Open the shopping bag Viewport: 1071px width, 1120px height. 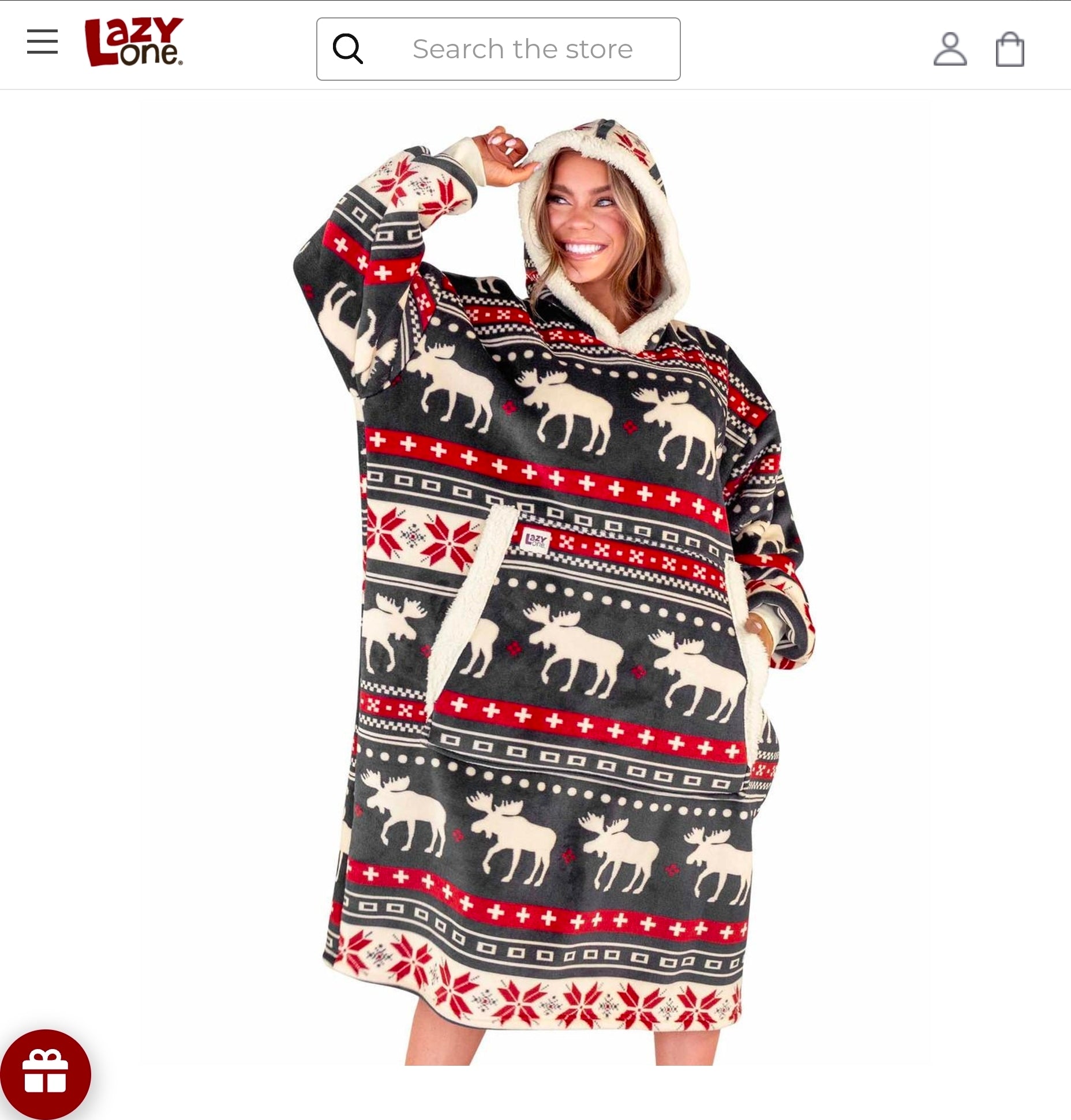click(x=1009, y=50)
